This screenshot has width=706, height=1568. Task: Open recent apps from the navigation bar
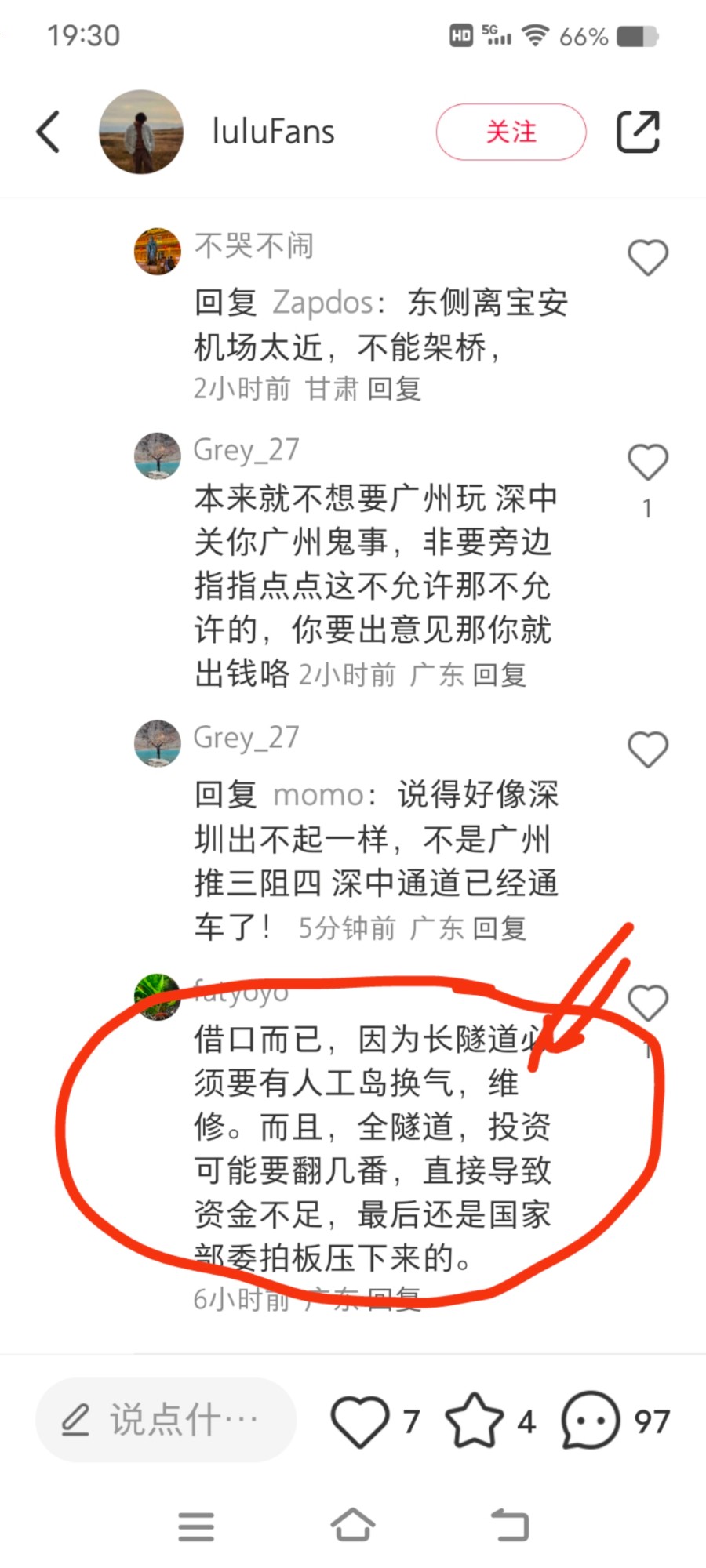(196, 1526)
